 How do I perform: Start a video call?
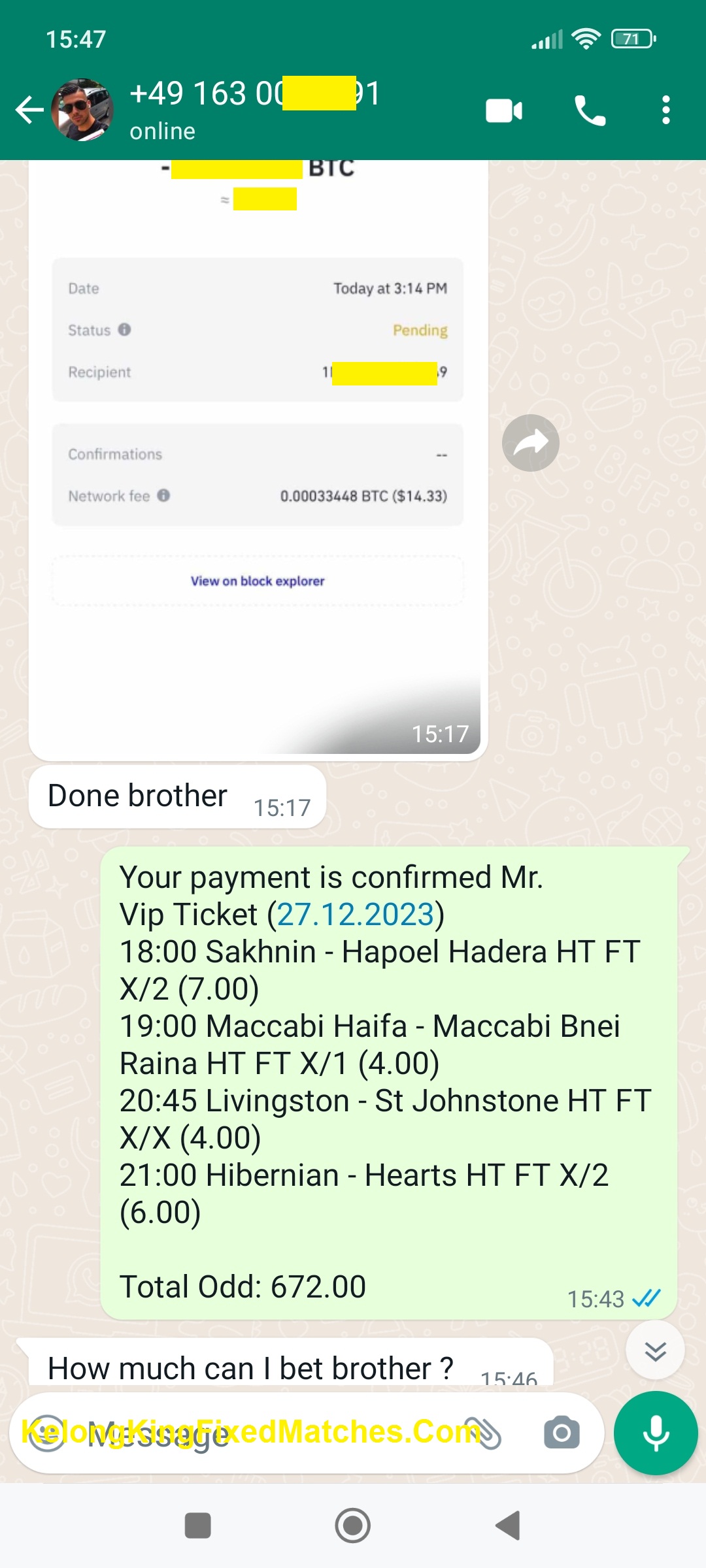point(503,110)
